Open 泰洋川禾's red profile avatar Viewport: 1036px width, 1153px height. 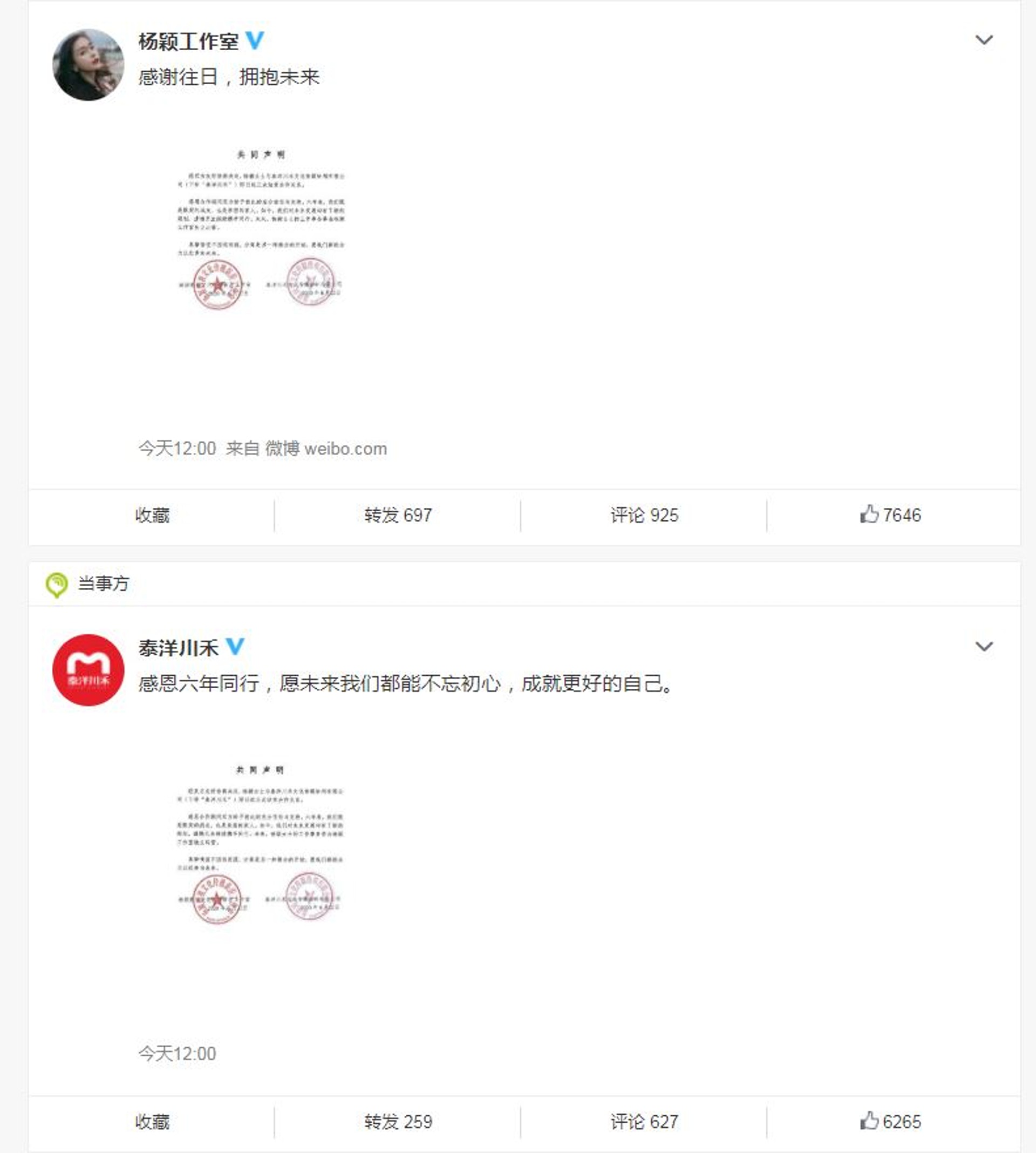88,670
